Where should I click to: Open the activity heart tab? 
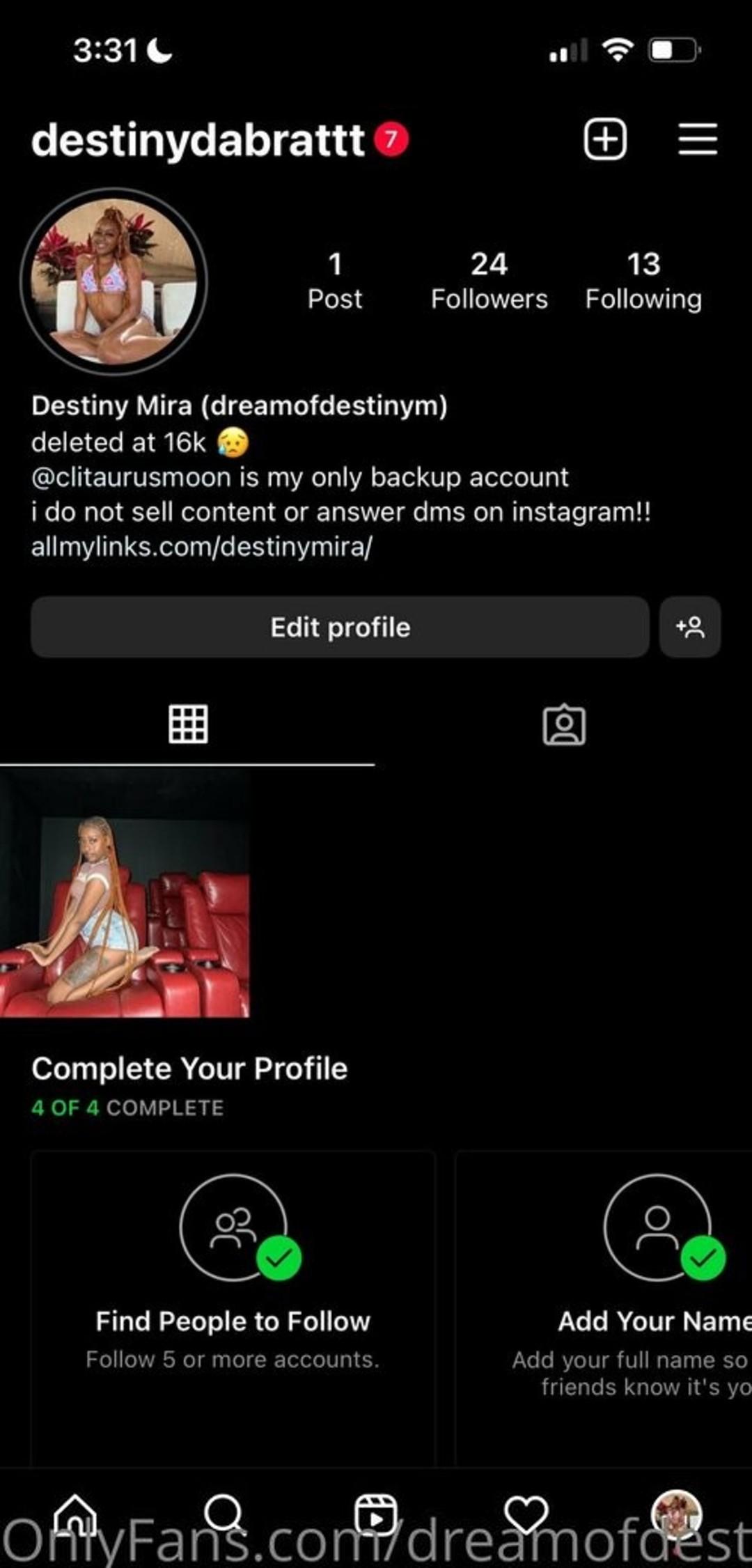click(x=526, y=1514)
